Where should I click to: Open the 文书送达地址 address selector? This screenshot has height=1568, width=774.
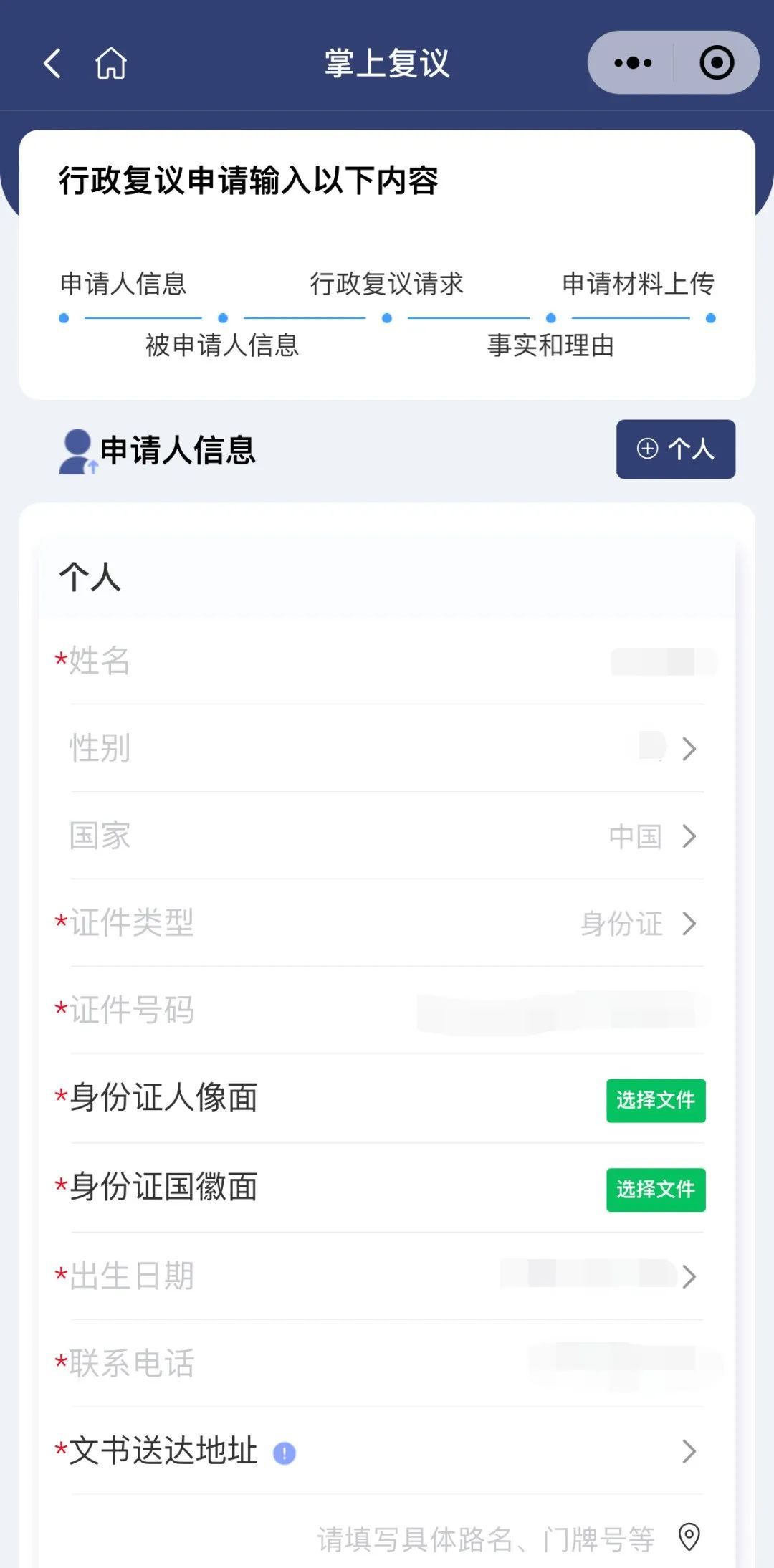(387, 1451)
